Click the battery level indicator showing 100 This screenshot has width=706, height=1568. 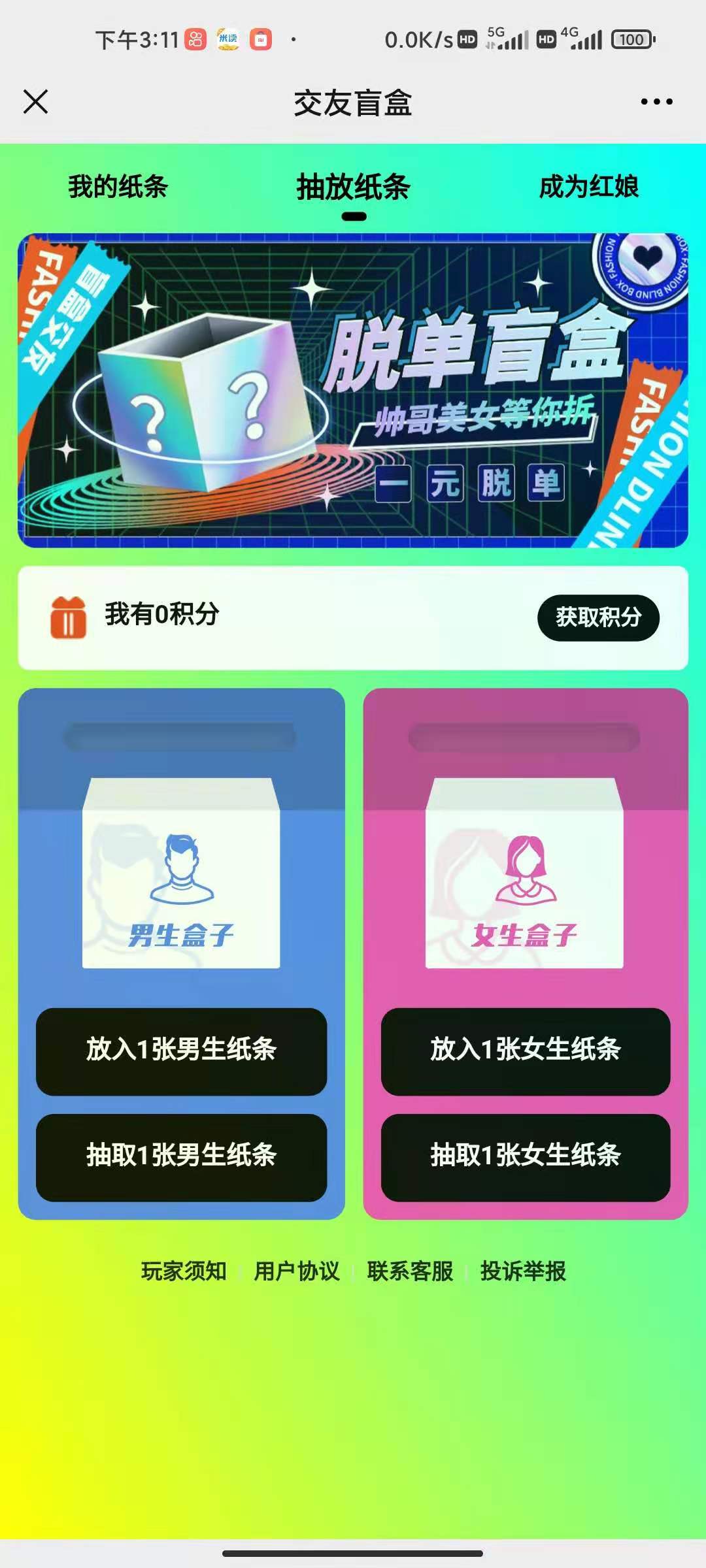point(631,39)
